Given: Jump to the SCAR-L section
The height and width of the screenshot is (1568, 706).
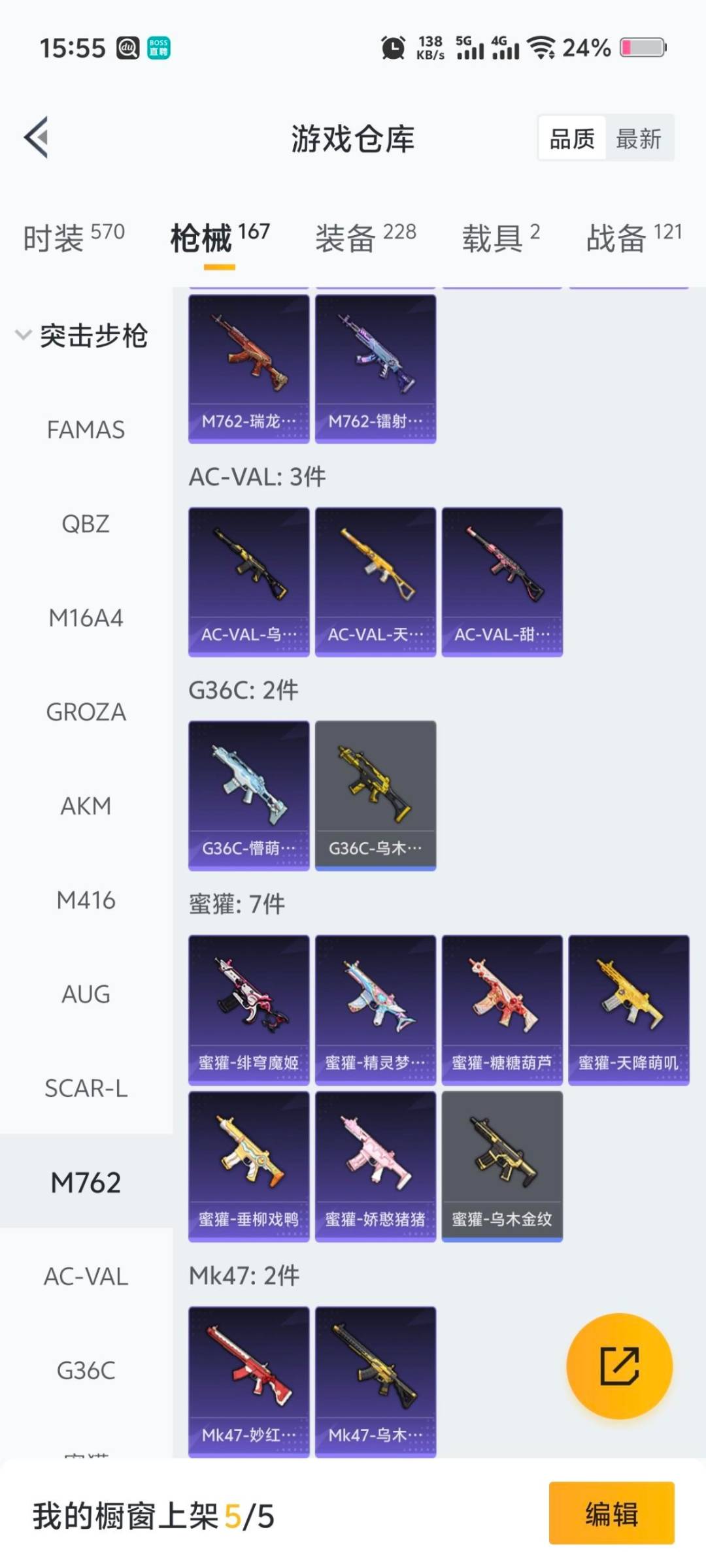Looking at the screenshot, I should click(86, 1088).
